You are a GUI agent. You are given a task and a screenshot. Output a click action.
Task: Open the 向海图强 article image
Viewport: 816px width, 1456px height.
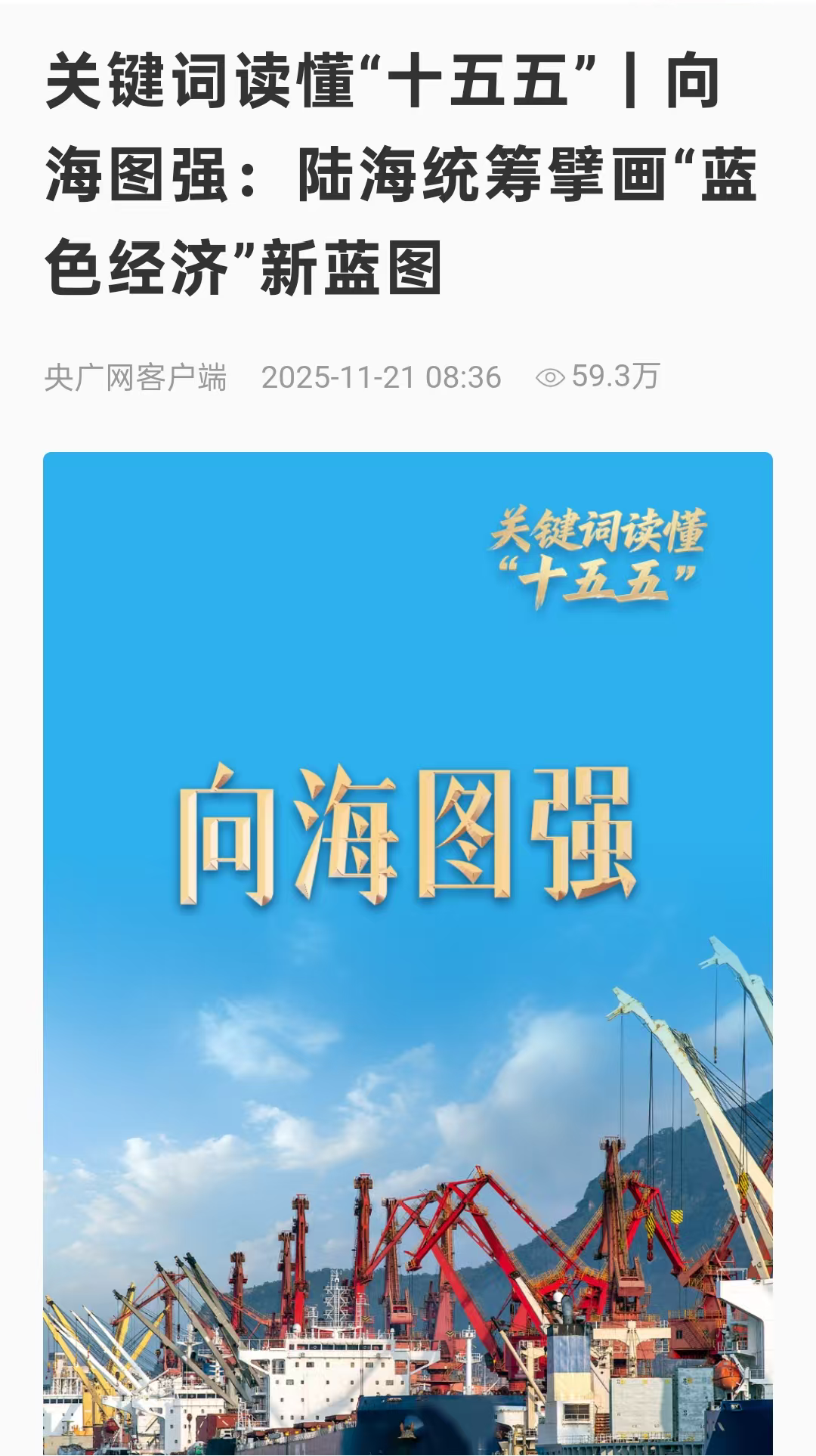pos(408,953)
